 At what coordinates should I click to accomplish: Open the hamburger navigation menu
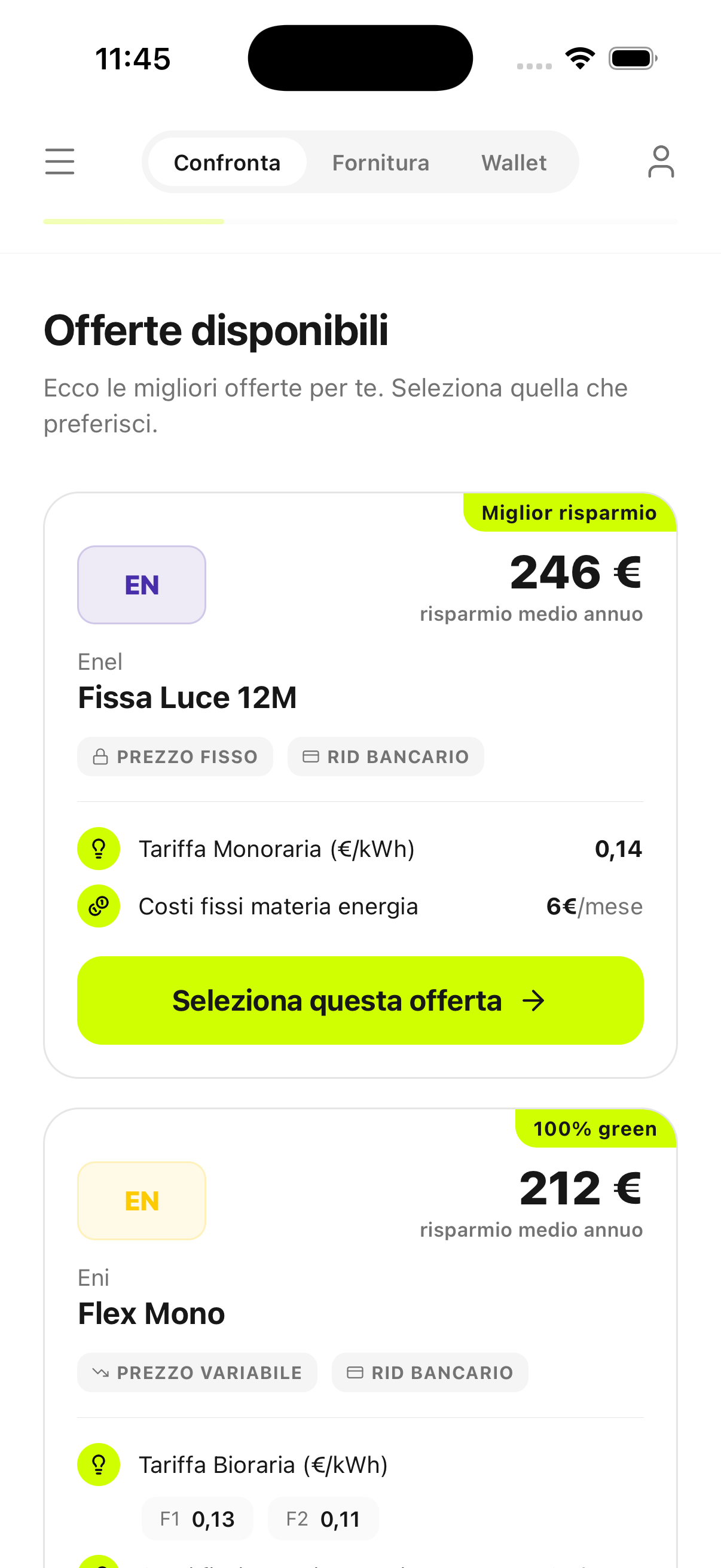click(59, 162)
